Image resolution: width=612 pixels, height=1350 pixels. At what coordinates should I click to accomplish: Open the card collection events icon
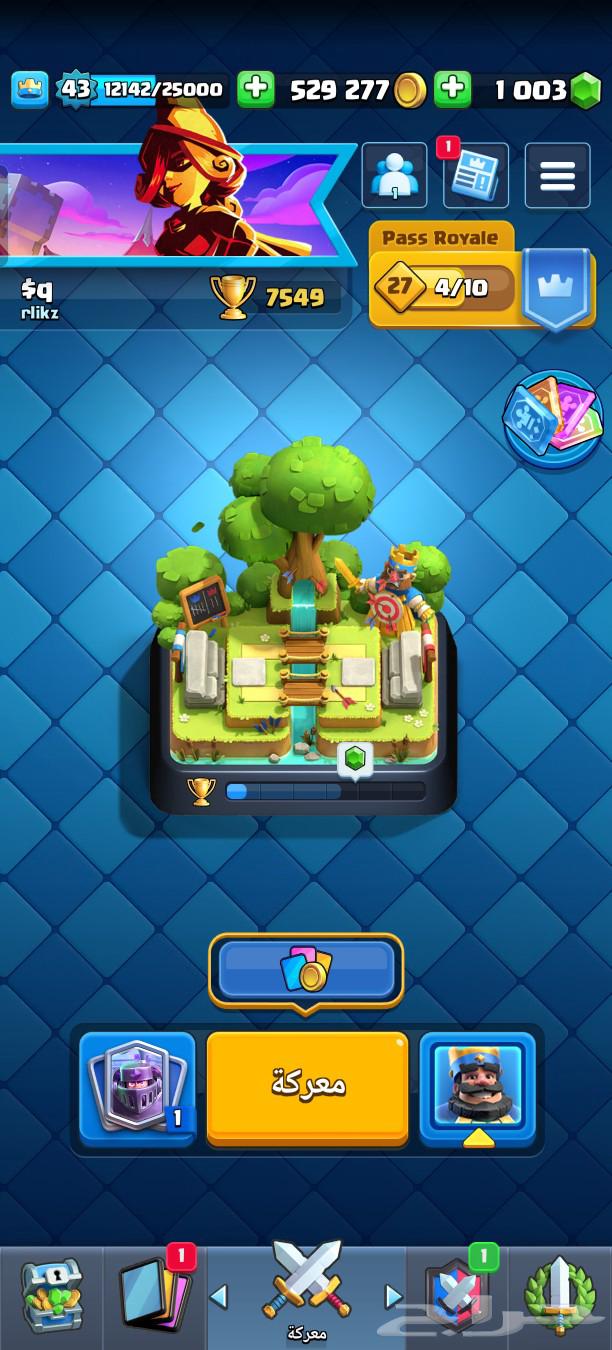pyautogui.click(x=553, y=420)
